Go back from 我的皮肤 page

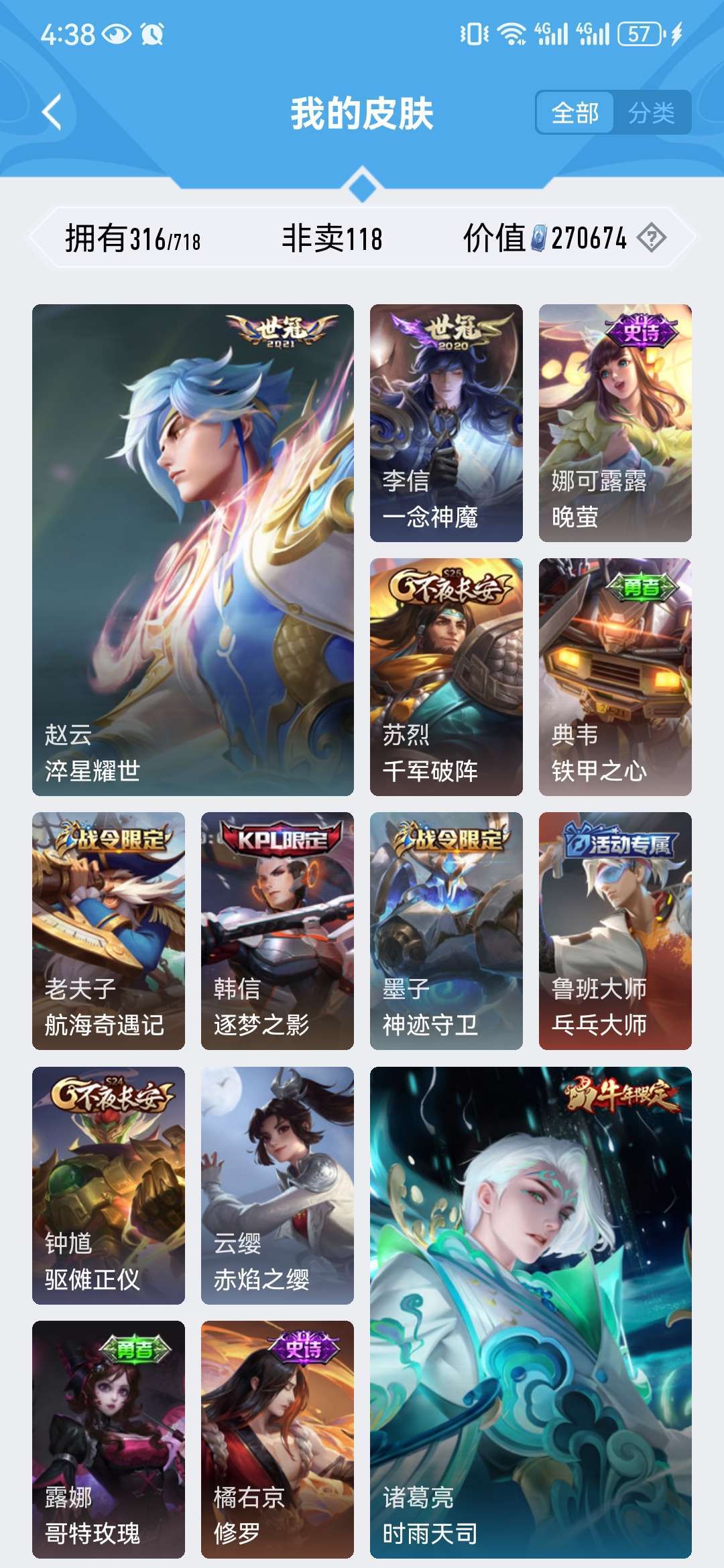52,113
